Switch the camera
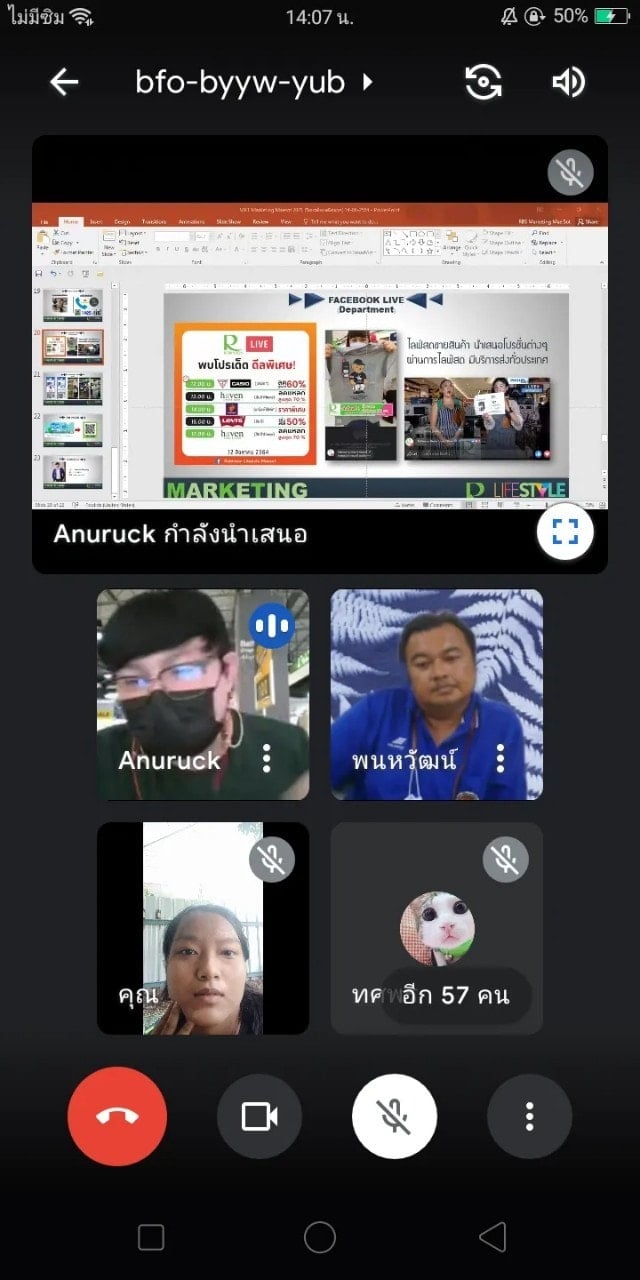 pos(483,82)
